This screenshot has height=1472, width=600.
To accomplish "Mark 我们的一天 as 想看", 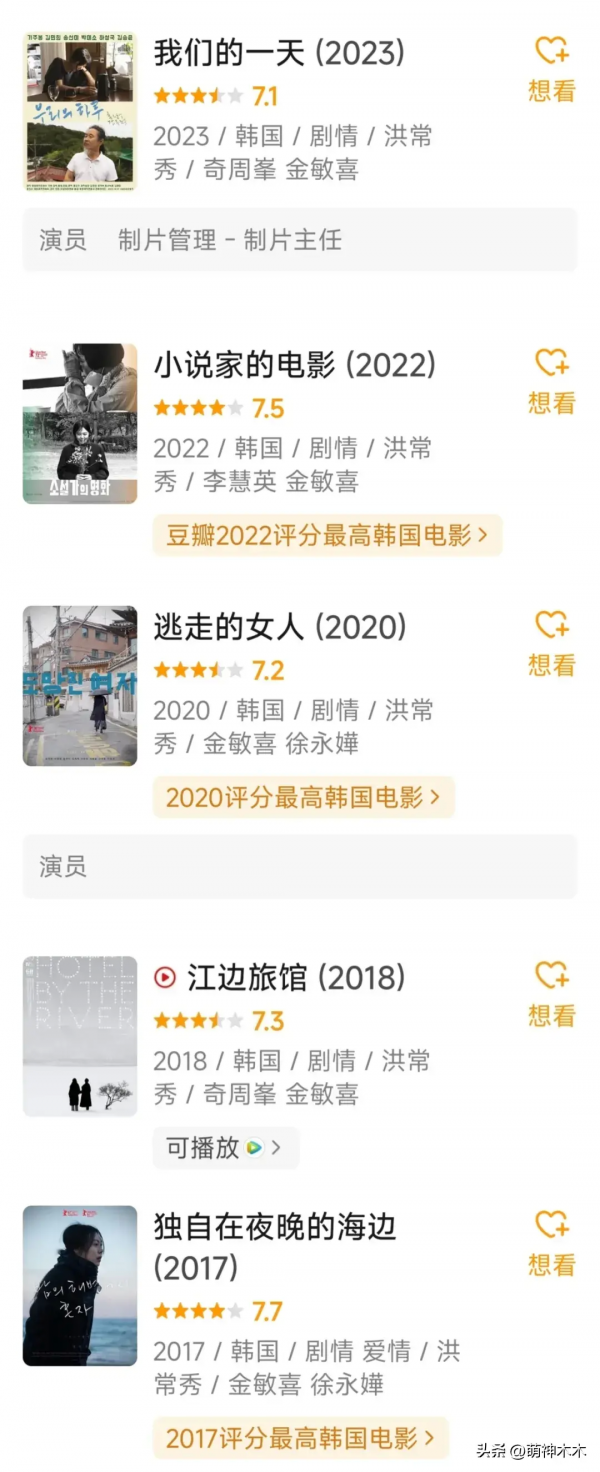I will pyautogui.click(x=551, y=69).
